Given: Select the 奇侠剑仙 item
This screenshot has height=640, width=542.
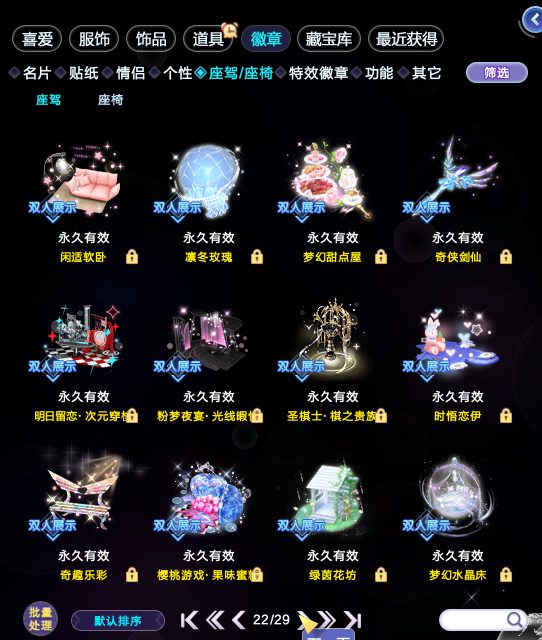Looking at the screenshot, I should point(458,202).
